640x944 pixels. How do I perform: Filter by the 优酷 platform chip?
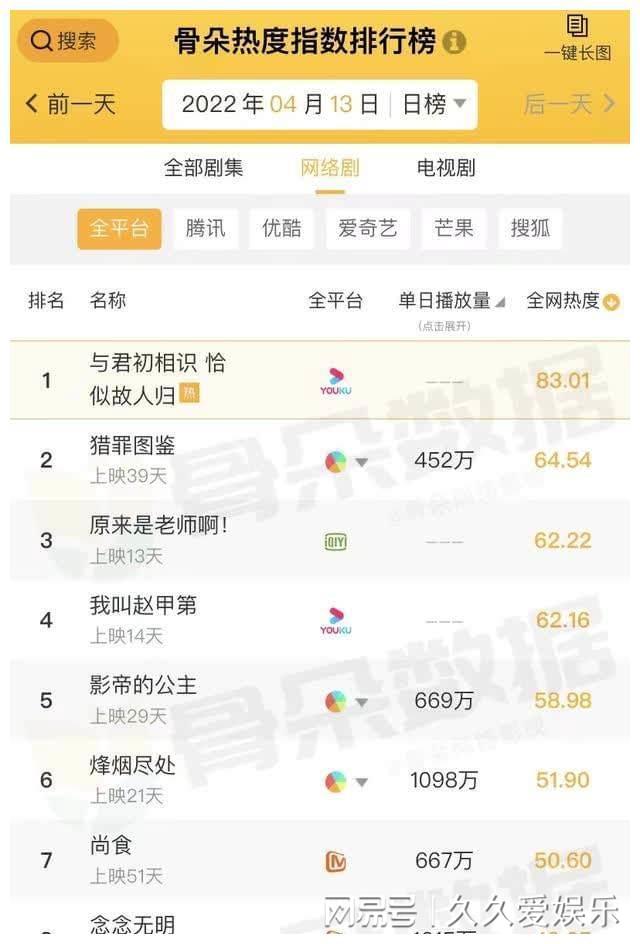281,228
